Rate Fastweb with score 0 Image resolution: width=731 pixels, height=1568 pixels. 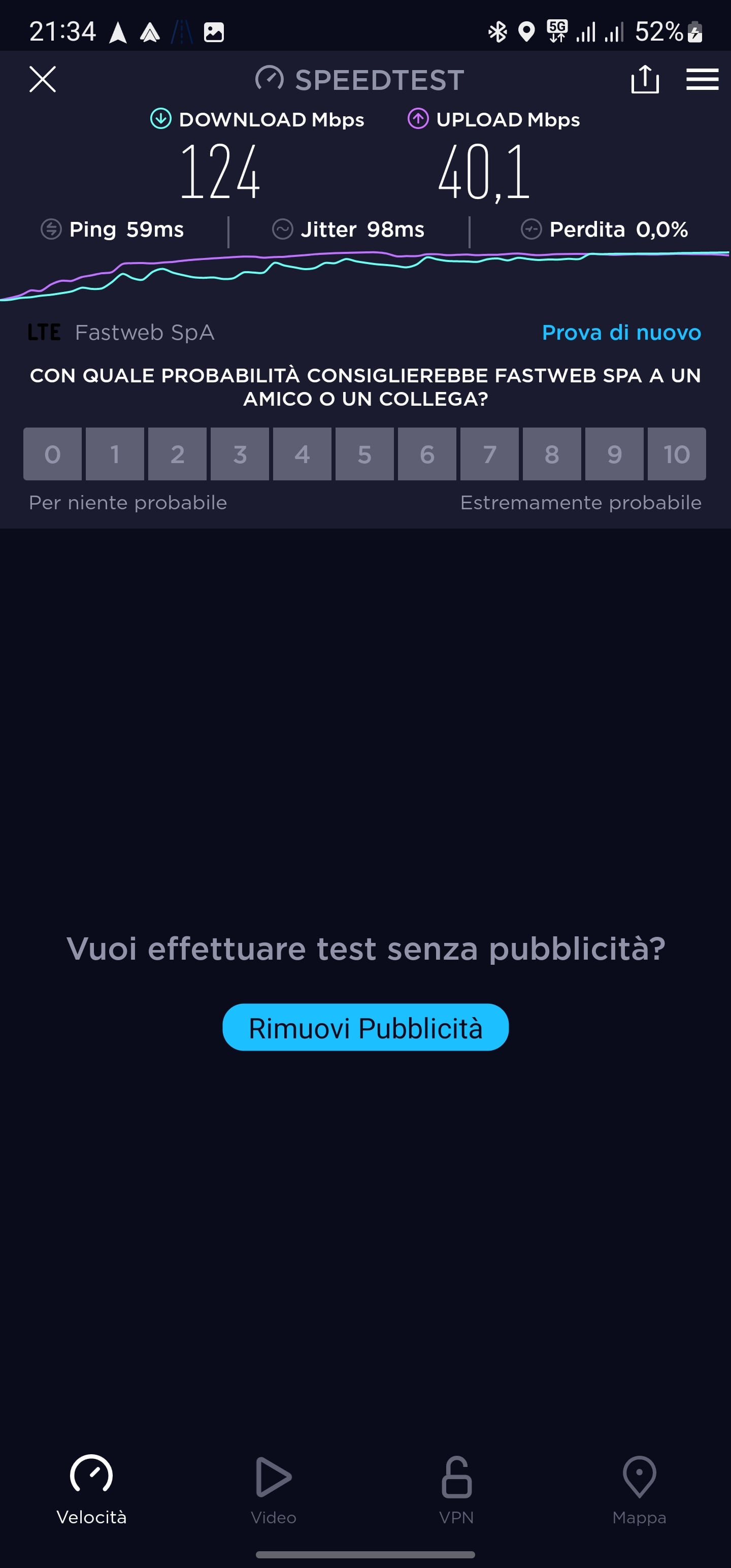52,454
